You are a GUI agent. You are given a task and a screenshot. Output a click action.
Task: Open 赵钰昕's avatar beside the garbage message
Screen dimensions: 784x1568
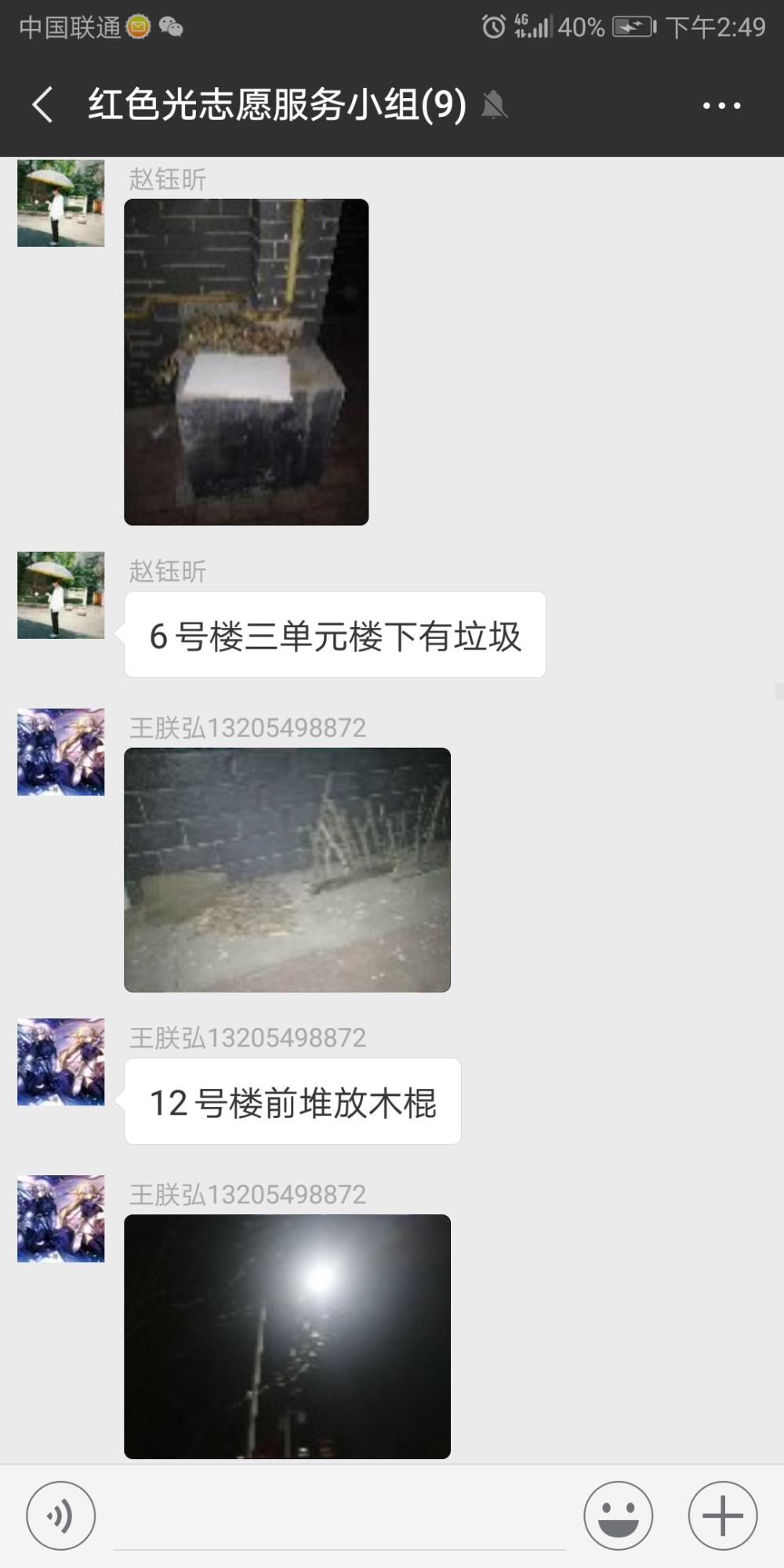pos(61,595)
